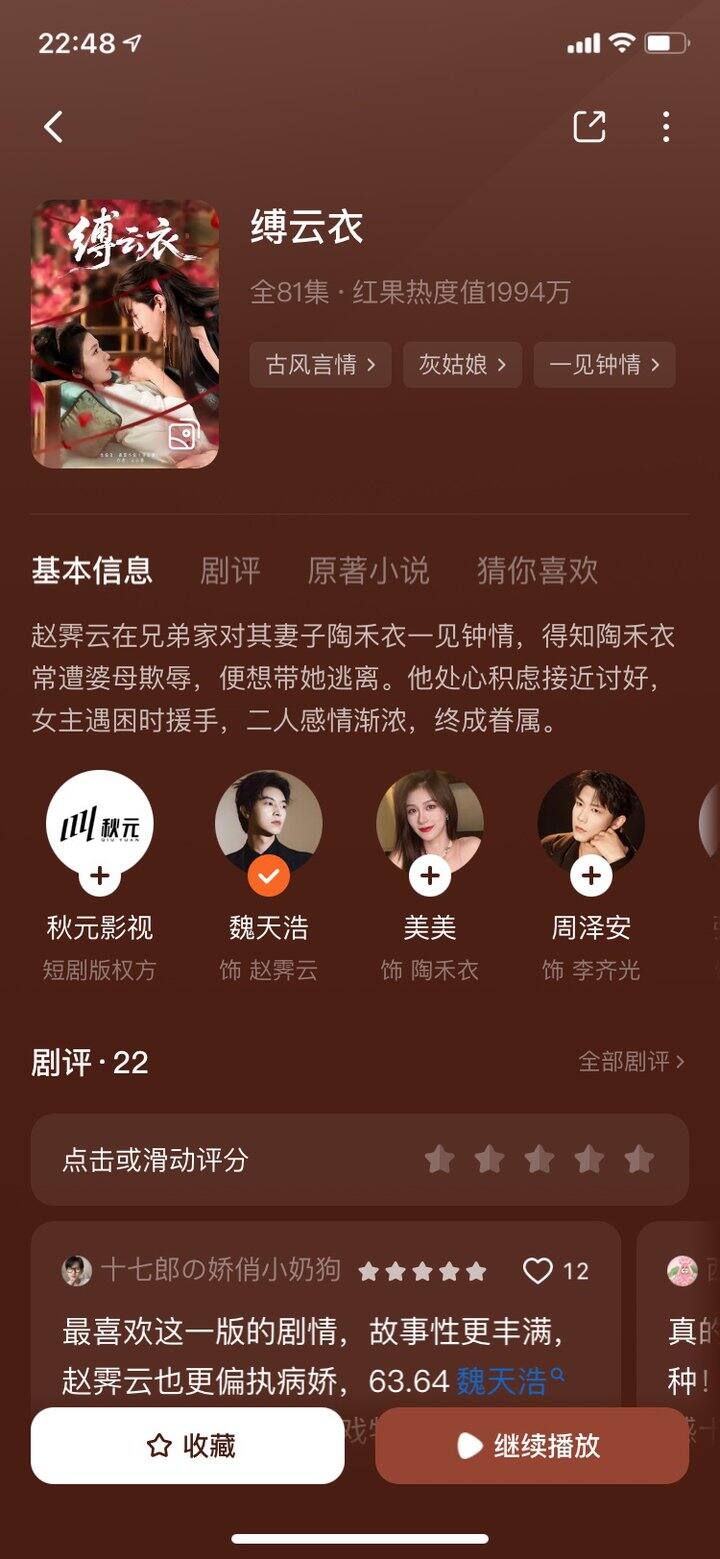
Task: Browse the 古风言情 genre tag
Action: pyautogui.click(x=320, y=365)
